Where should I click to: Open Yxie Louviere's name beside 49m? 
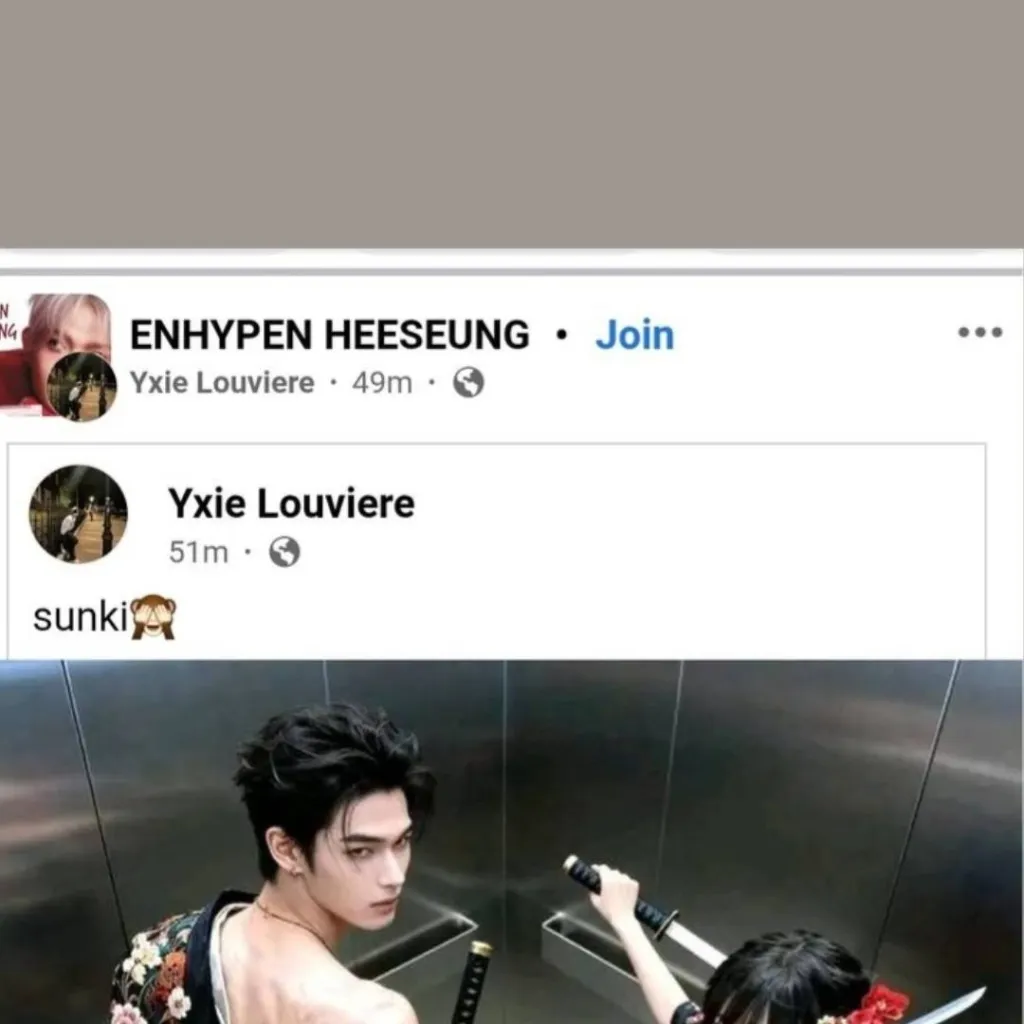click(222, 383)
